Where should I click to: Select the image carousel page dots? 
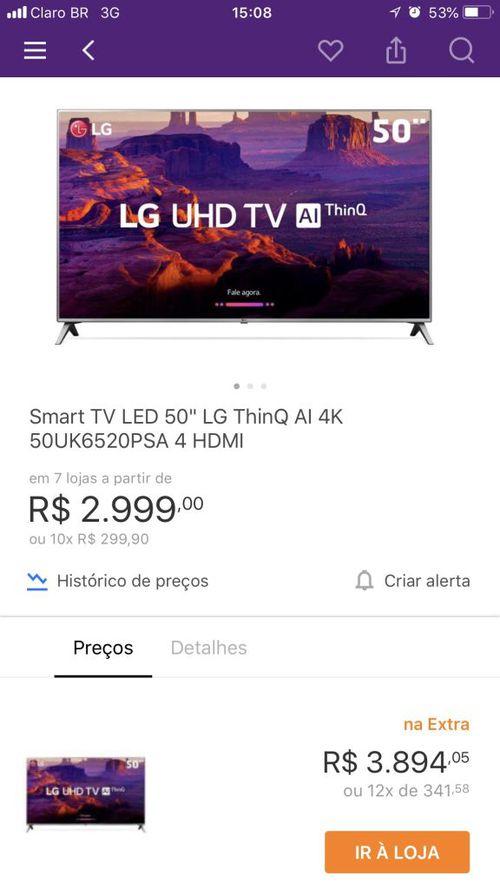click(250, 386)
